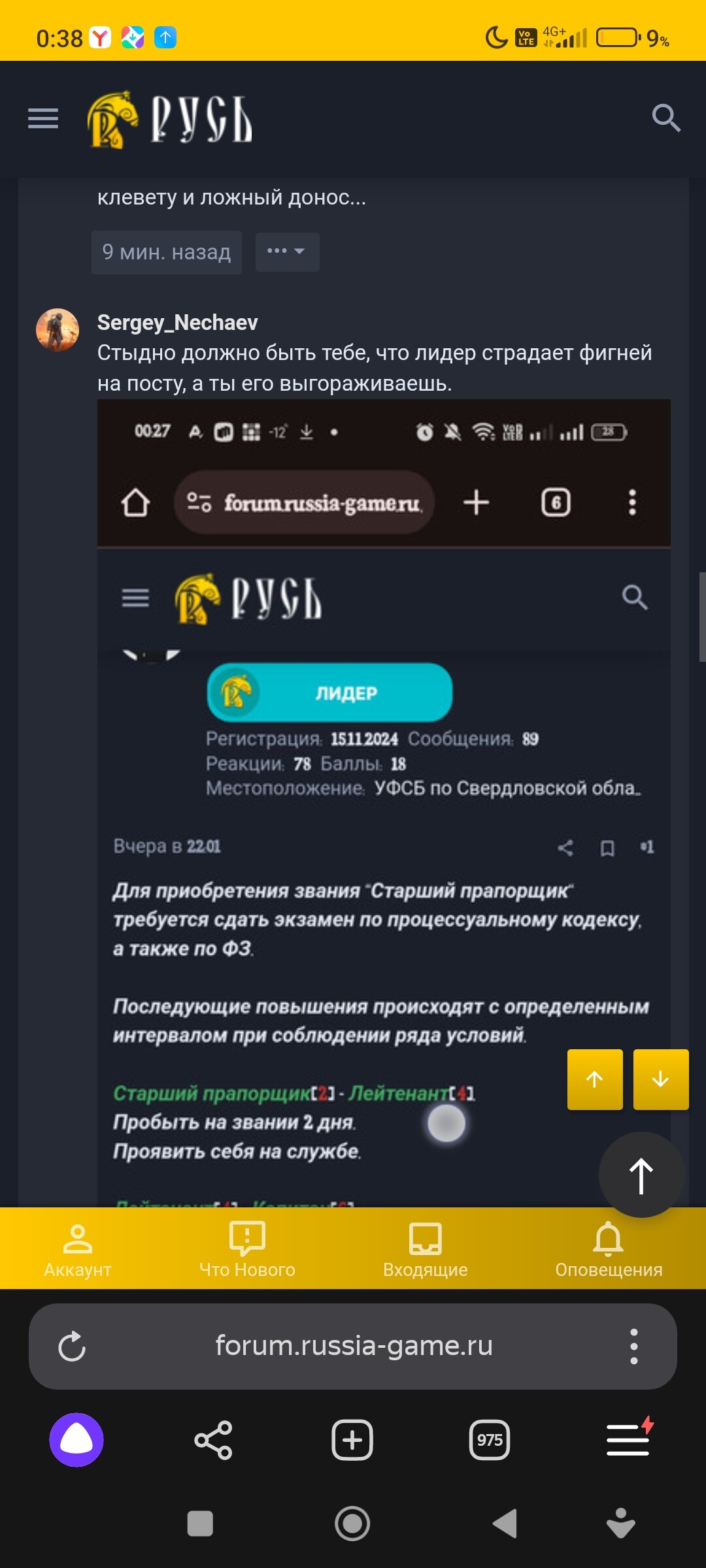Reload the page in the address bar
This screenshot has width=706, height=1568.
tap(72, 1347)
